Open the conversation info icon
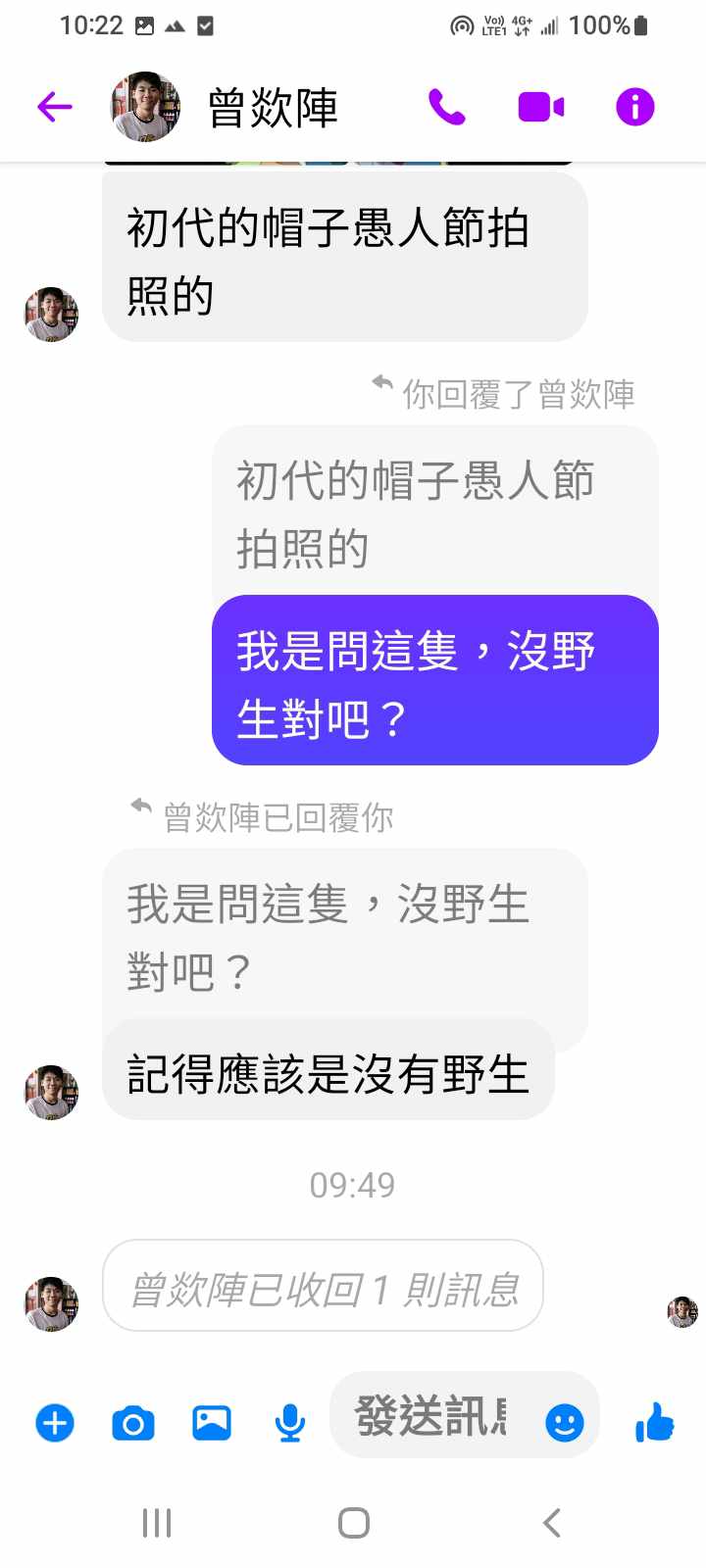The width and height of the screenshot is (706, 1568). coord(634,106)
